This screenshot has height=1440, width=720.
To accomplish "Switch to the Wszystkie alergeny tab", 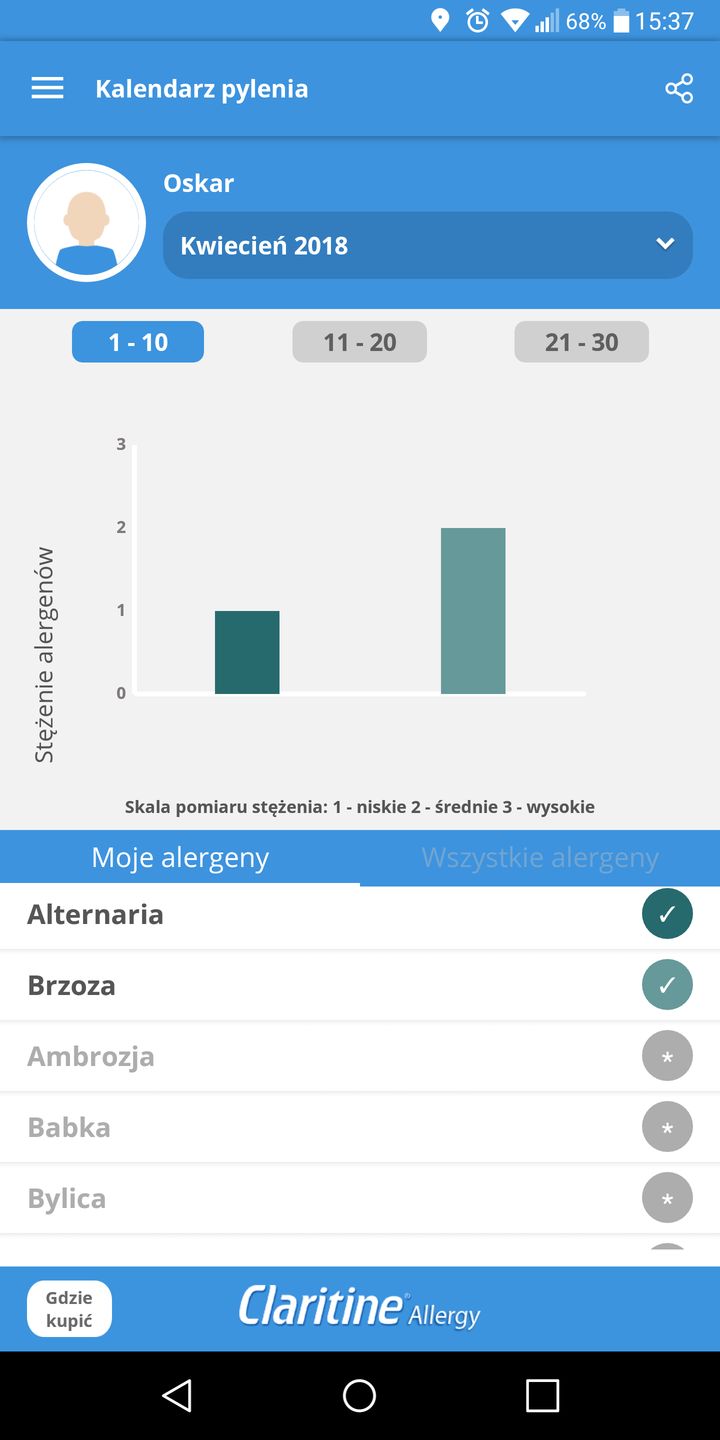I will click(x=540, y=857).
